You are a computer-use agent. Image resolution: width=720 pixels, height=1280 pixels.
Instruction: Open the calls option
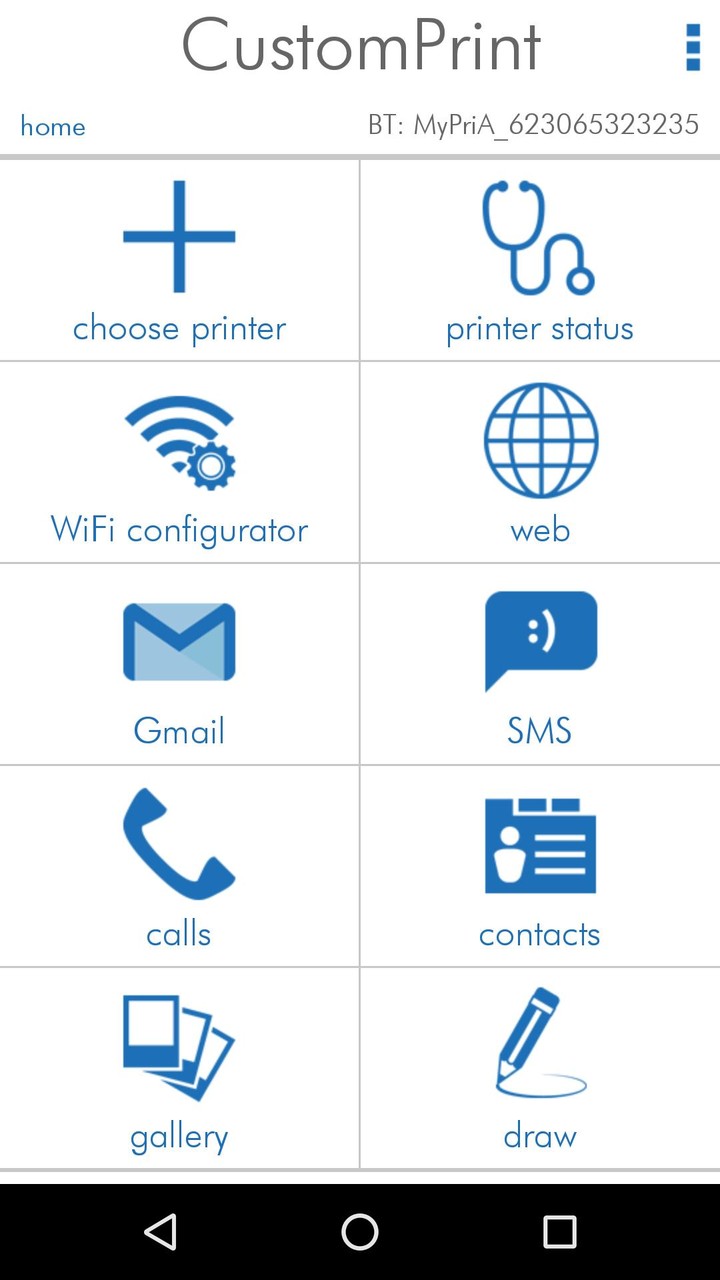pos(179,866)
